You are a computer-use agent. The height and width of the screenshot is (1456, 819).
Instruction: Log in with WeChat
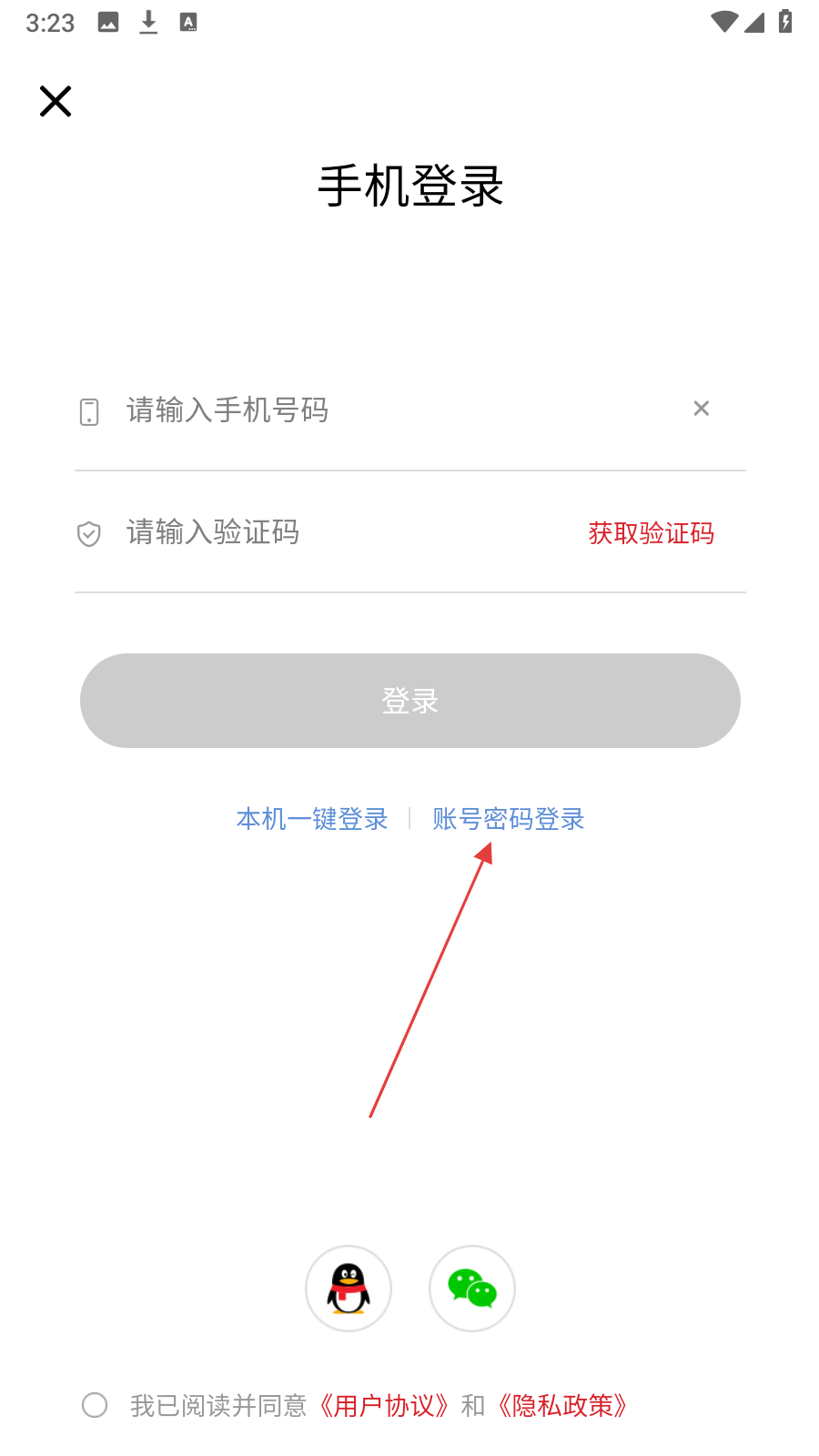(x=471, y=1289)
